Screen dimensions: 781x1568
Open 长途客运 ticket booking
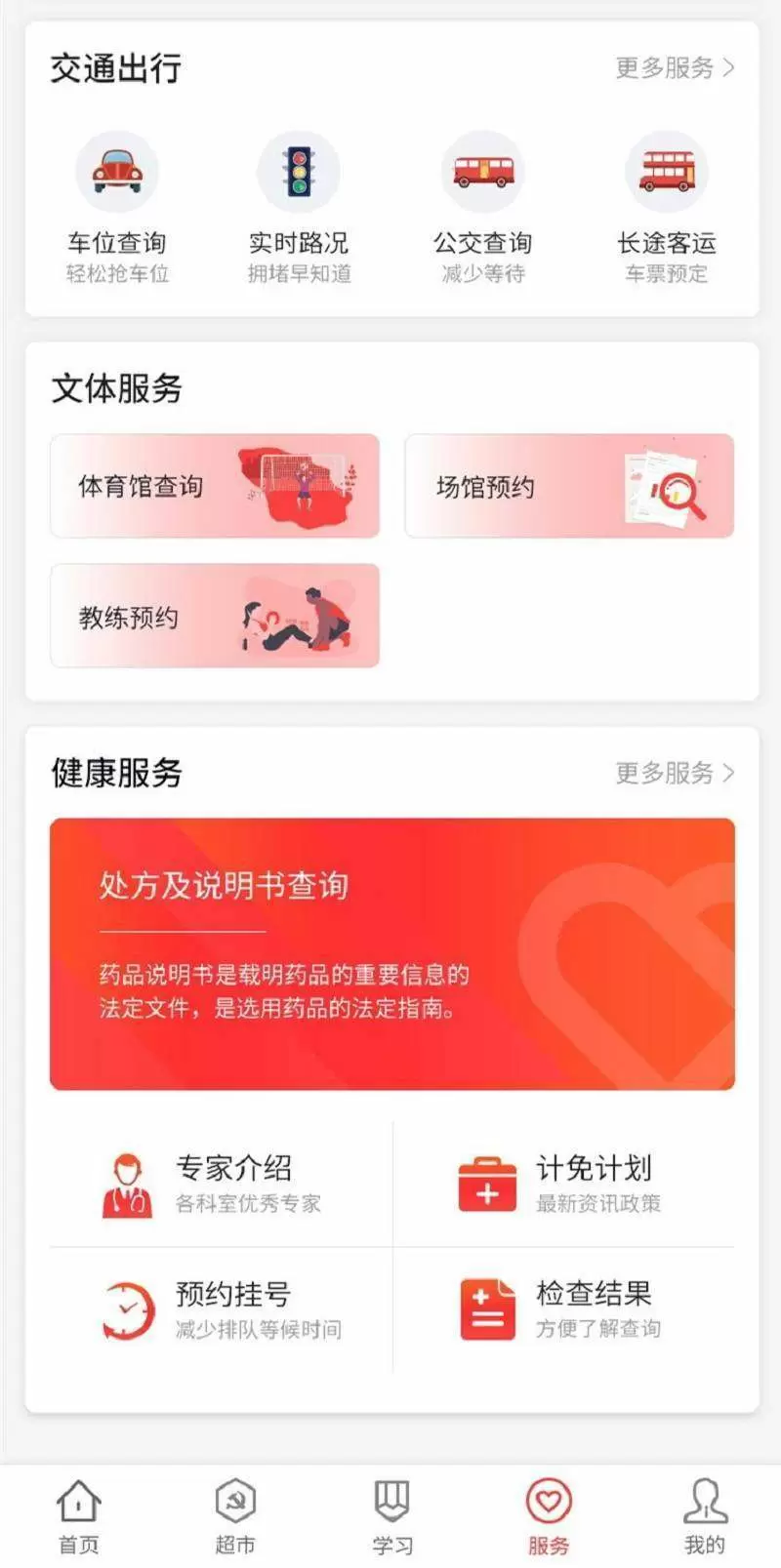(x=666, y=207)
